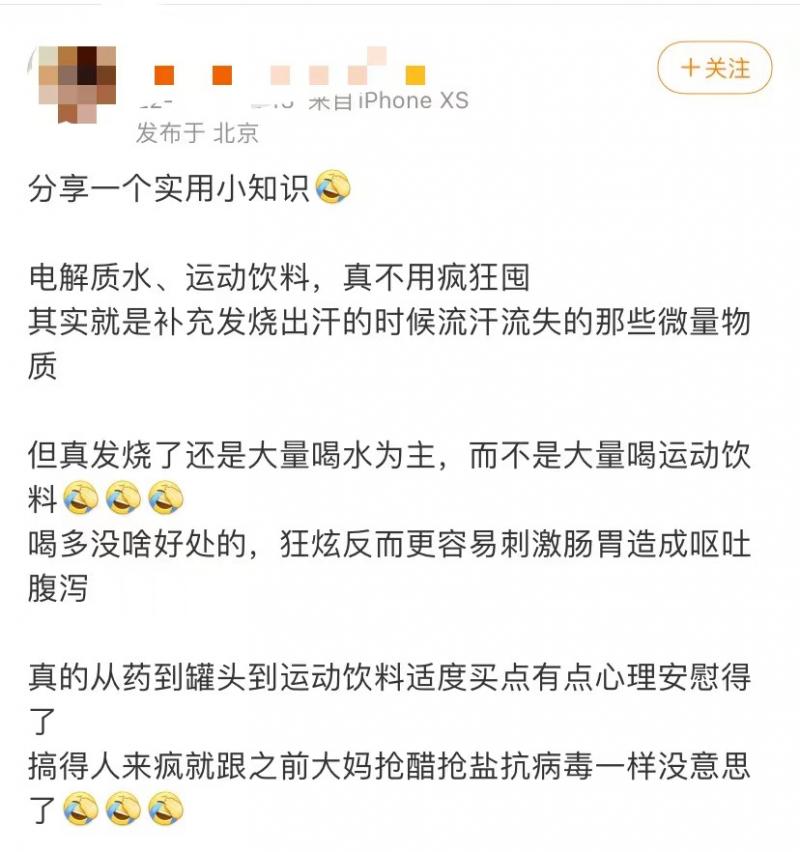Tap the +关注 follow button
800x852 pixels.
(714, 68)
